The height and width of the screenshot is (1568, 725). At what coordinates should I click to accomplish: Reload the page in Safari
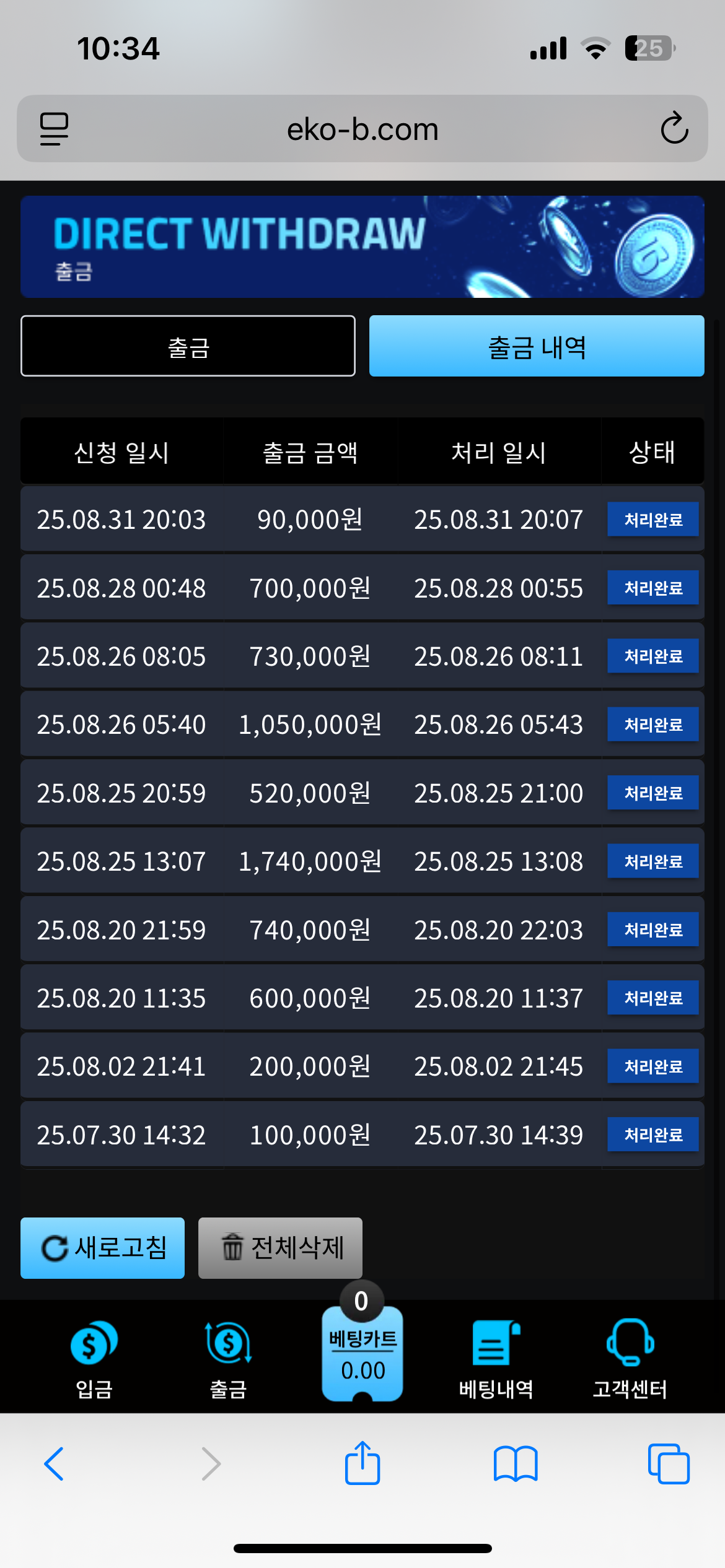[674, 129]
